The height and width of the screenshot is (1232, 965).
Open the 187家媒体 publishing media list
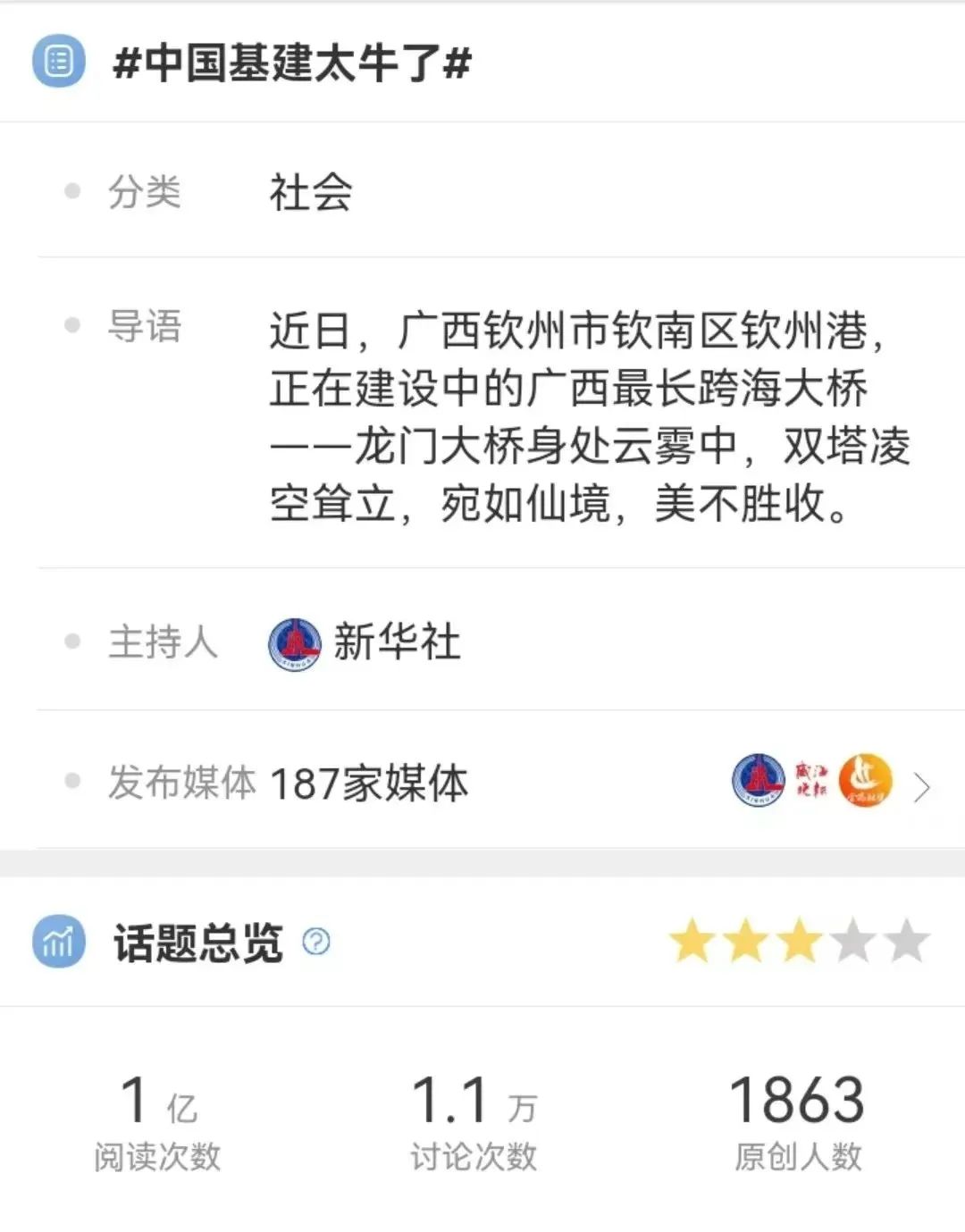click(x=921, y=786)
